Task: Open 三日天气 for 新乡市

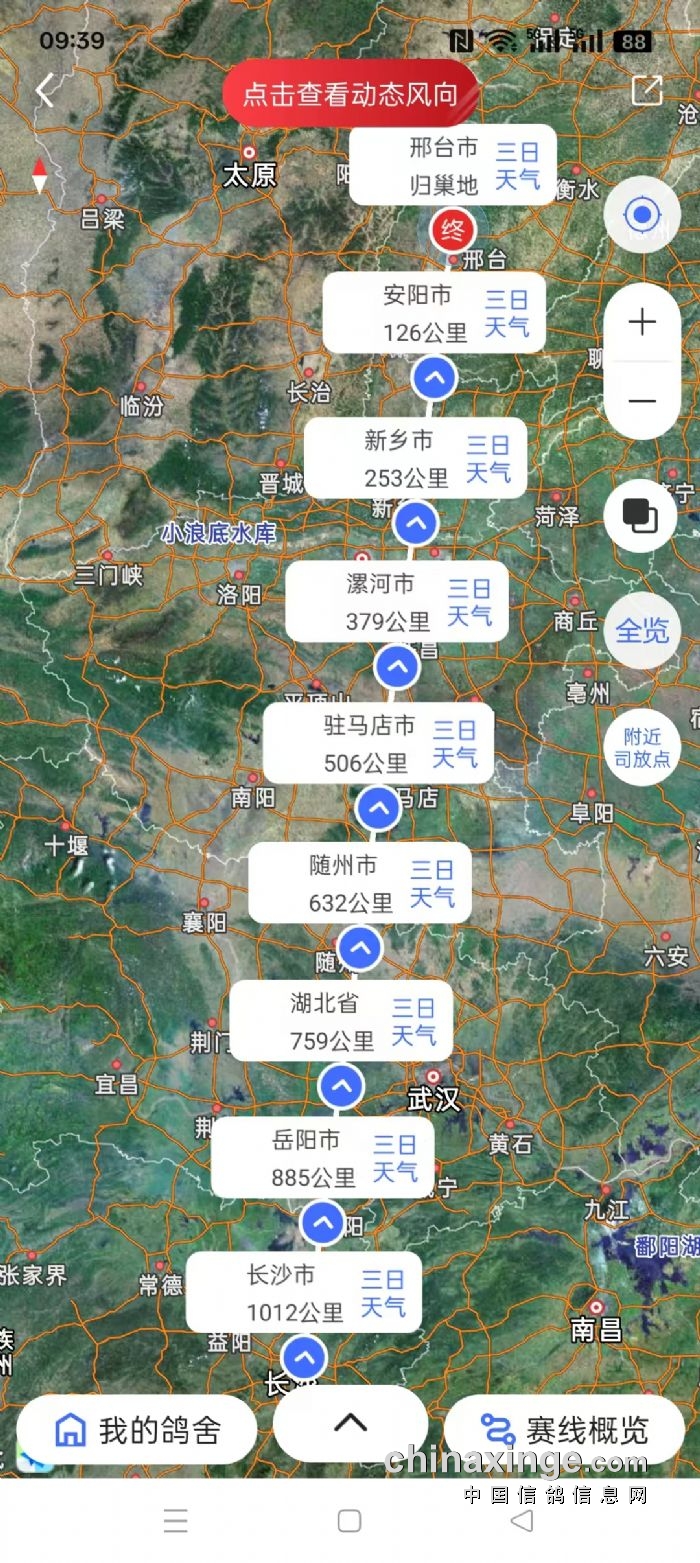Action: pos(488,459)
